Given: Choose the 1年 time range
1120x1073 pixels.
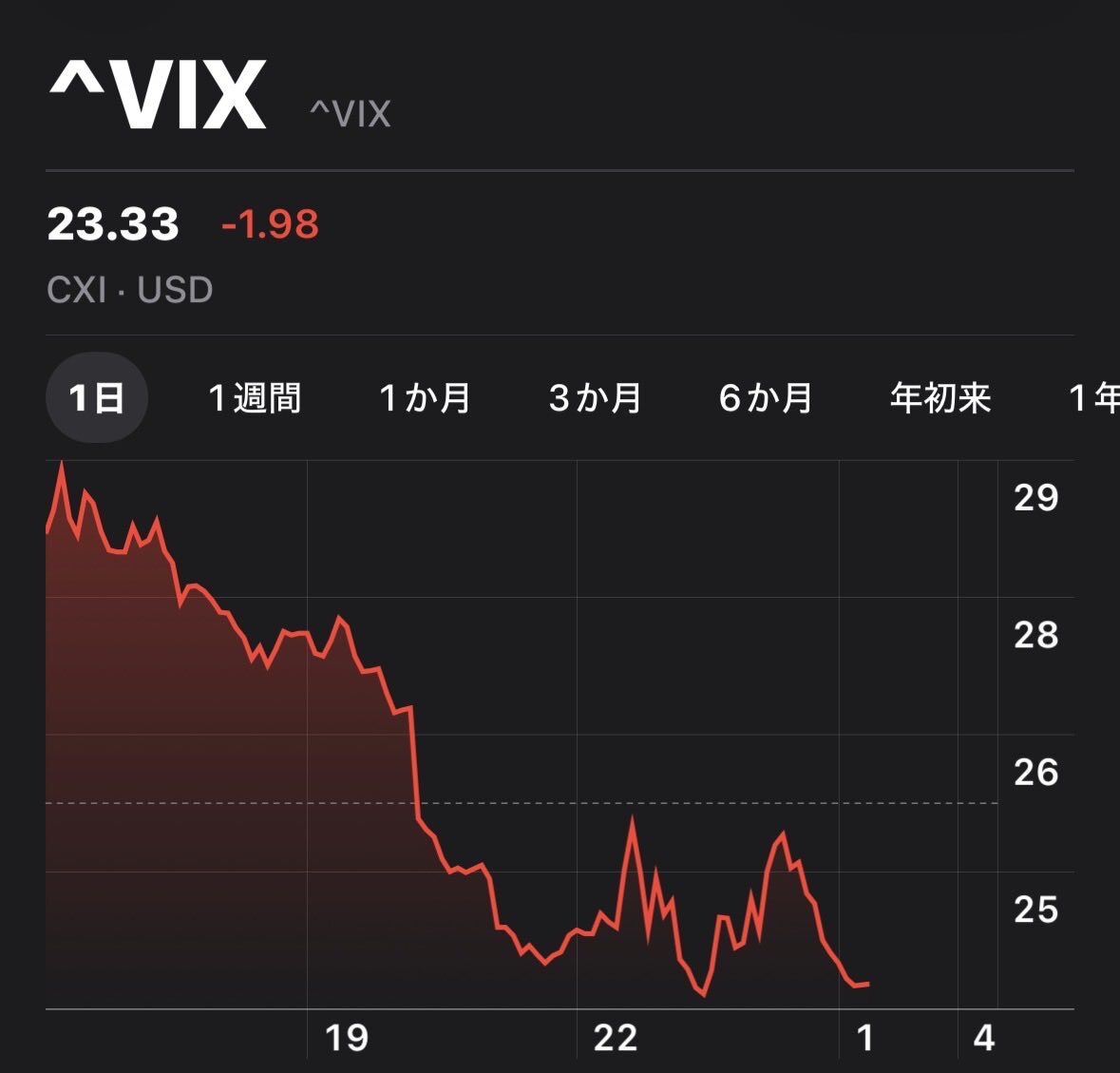Looking at the screenshot, I should pyautogui.click(x=1094, y=397).
